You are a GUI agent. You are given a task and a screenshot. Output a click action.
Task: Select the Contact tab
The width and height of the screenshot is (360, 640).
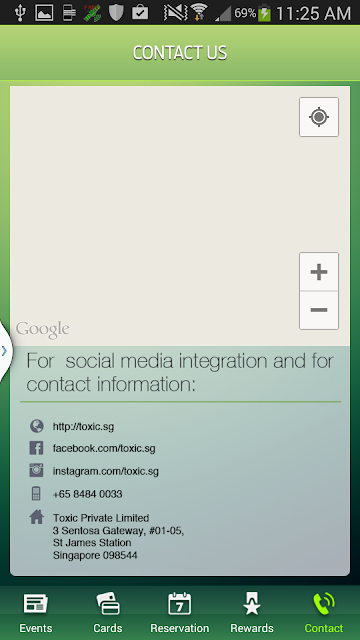pyautogui.click(x=324, y=613)
